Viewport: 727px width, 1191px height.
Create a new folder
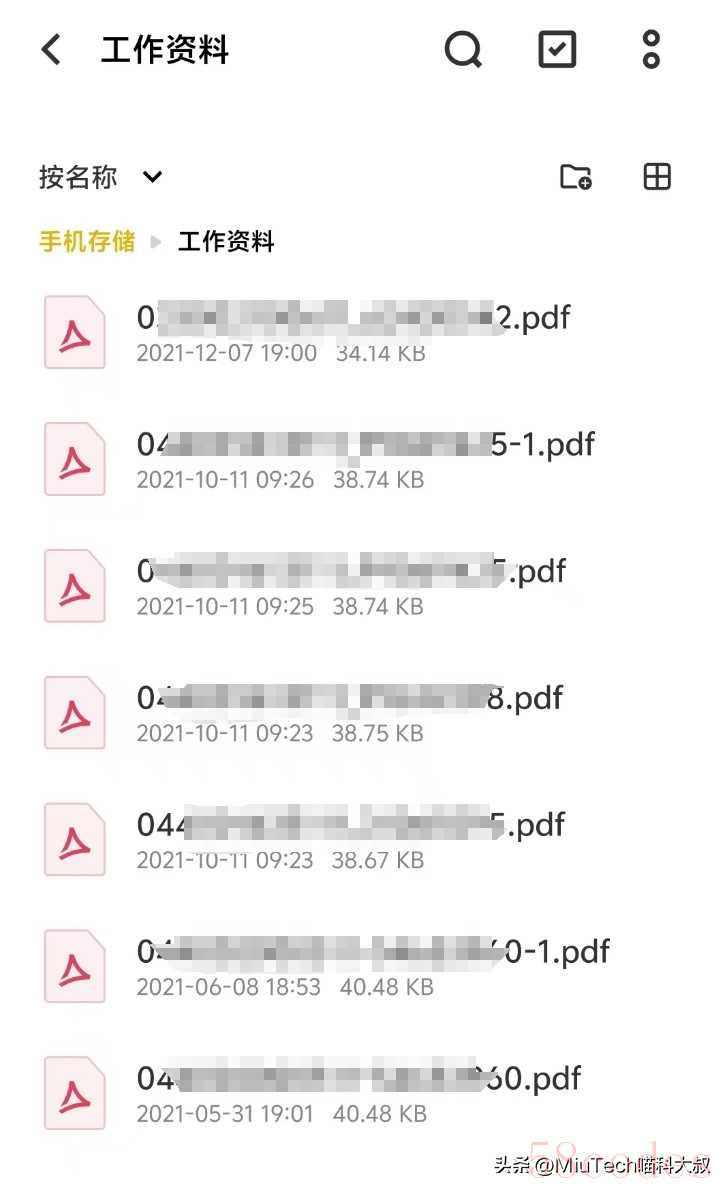pos(576,177)
